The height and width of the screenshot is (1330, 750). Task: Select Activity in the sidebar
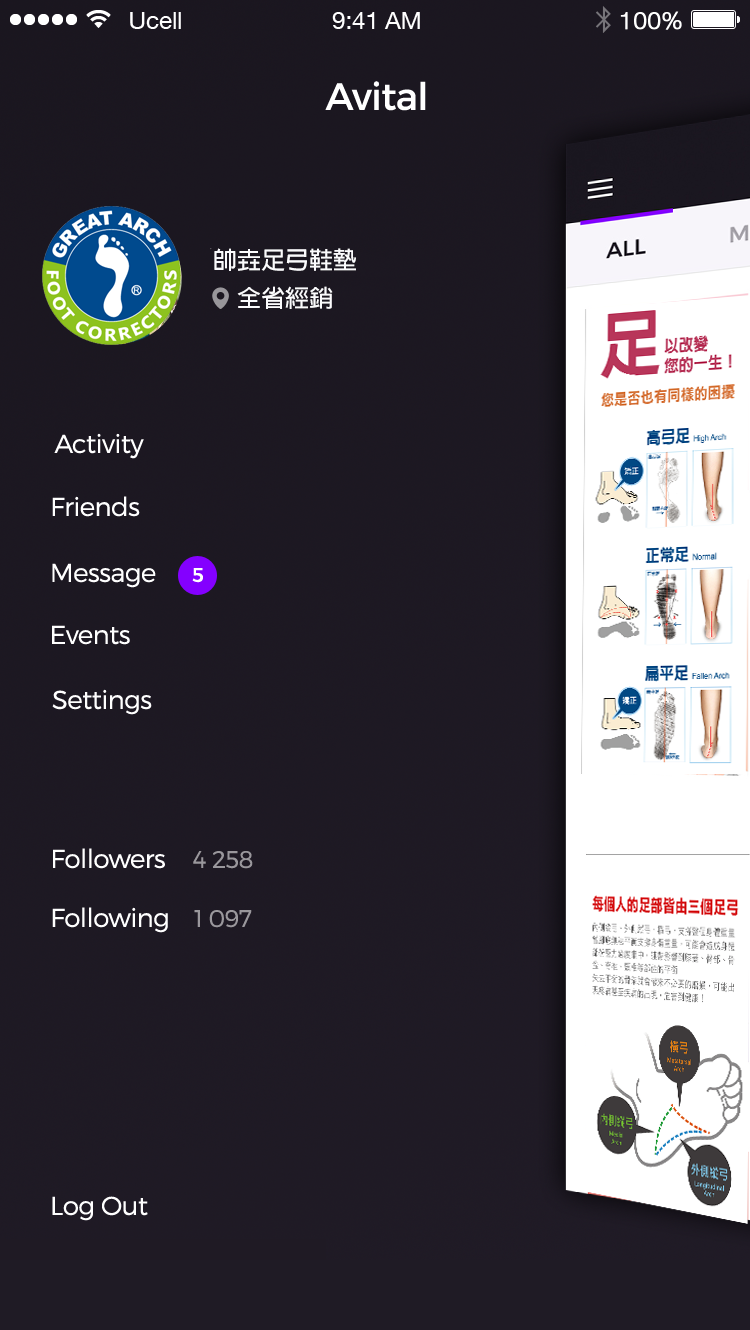point(98,444)
